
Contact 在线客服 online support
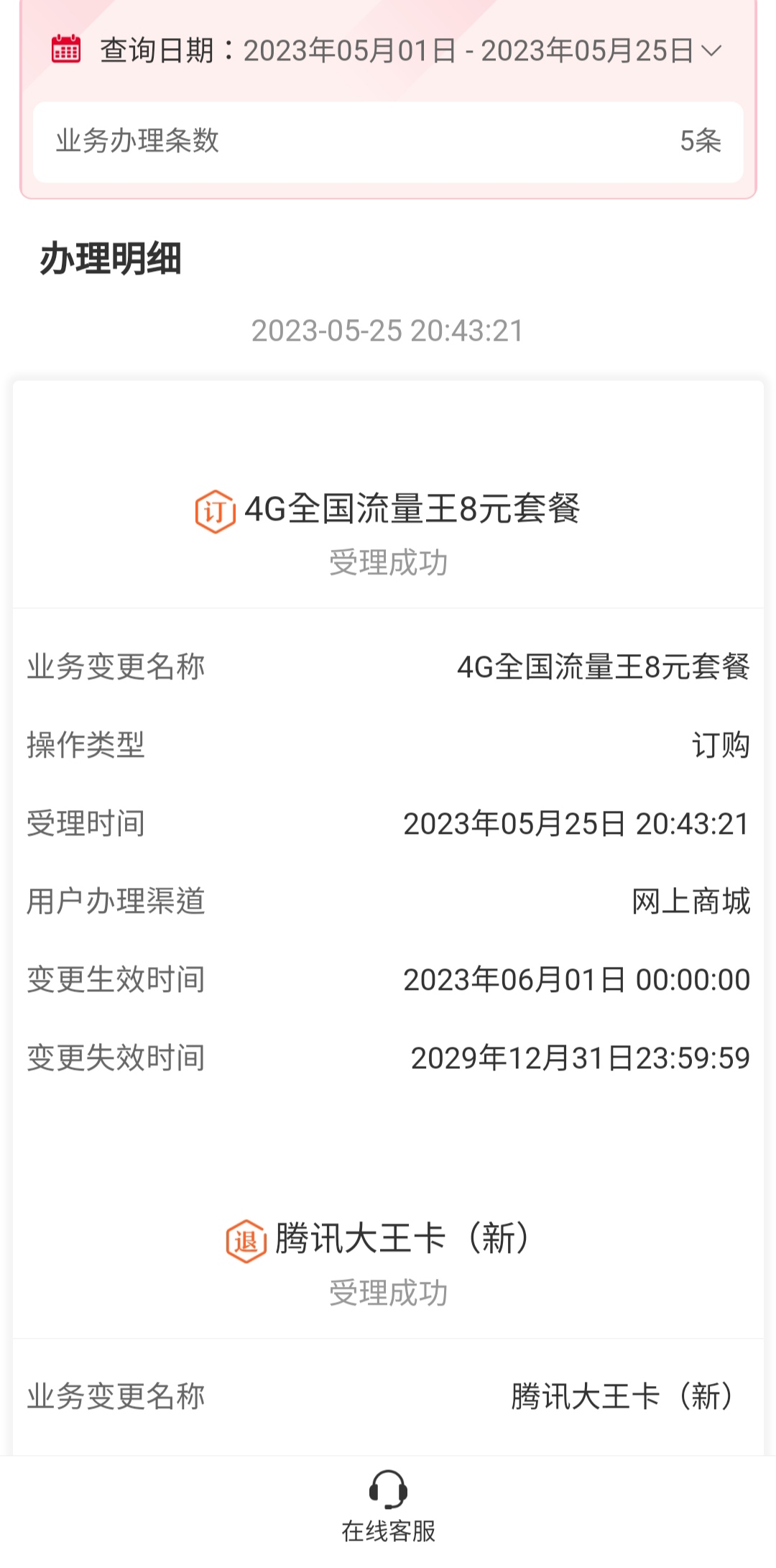point(388,1508)
